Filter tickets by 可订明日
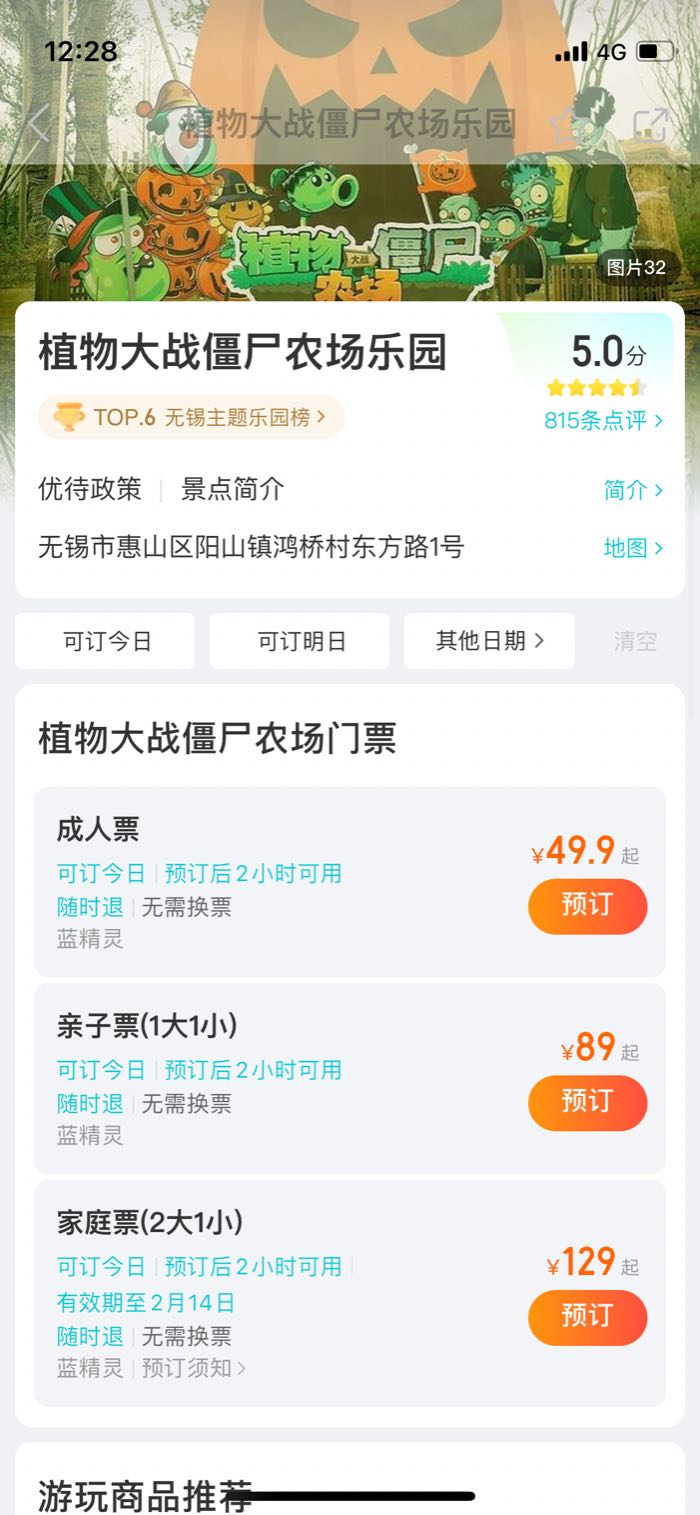 299,641
